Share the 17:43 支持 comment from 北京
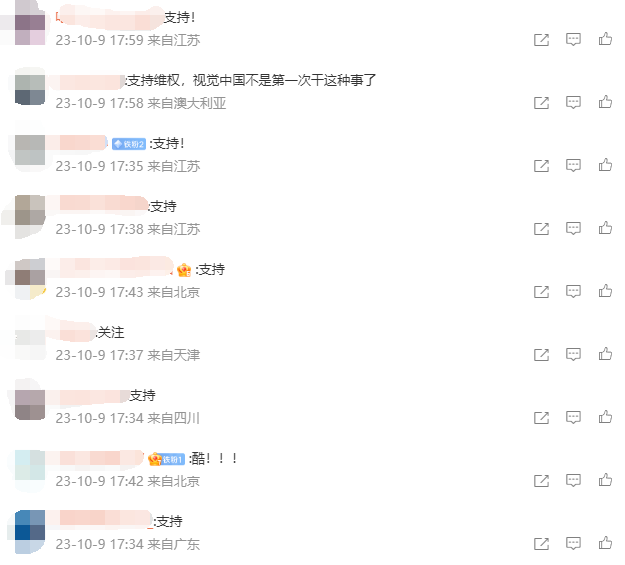Viewport: 625px width, 565px height. click(541, 292)
